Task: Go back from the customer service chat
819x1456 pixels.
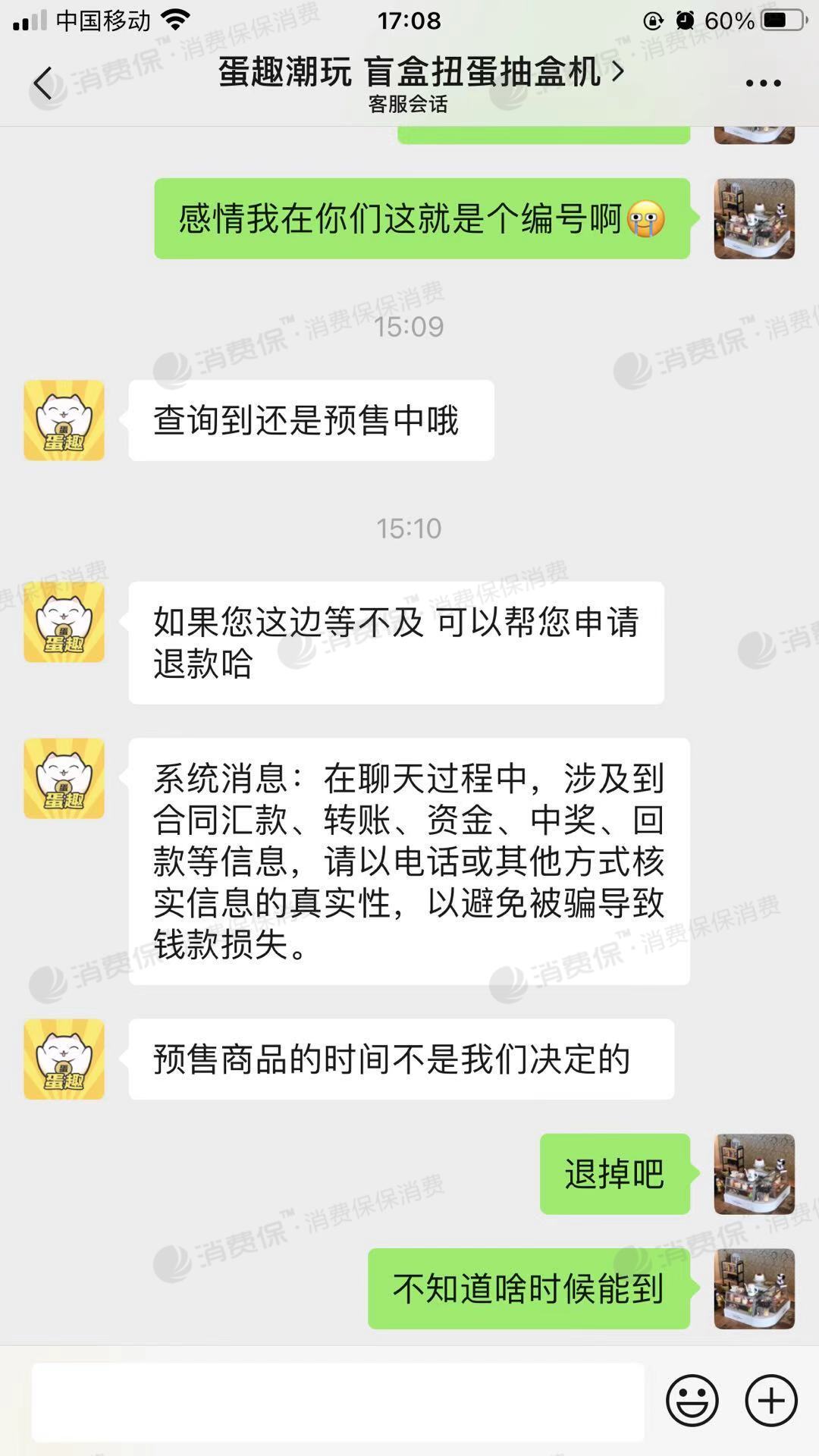Action: (x=43, y=83)
